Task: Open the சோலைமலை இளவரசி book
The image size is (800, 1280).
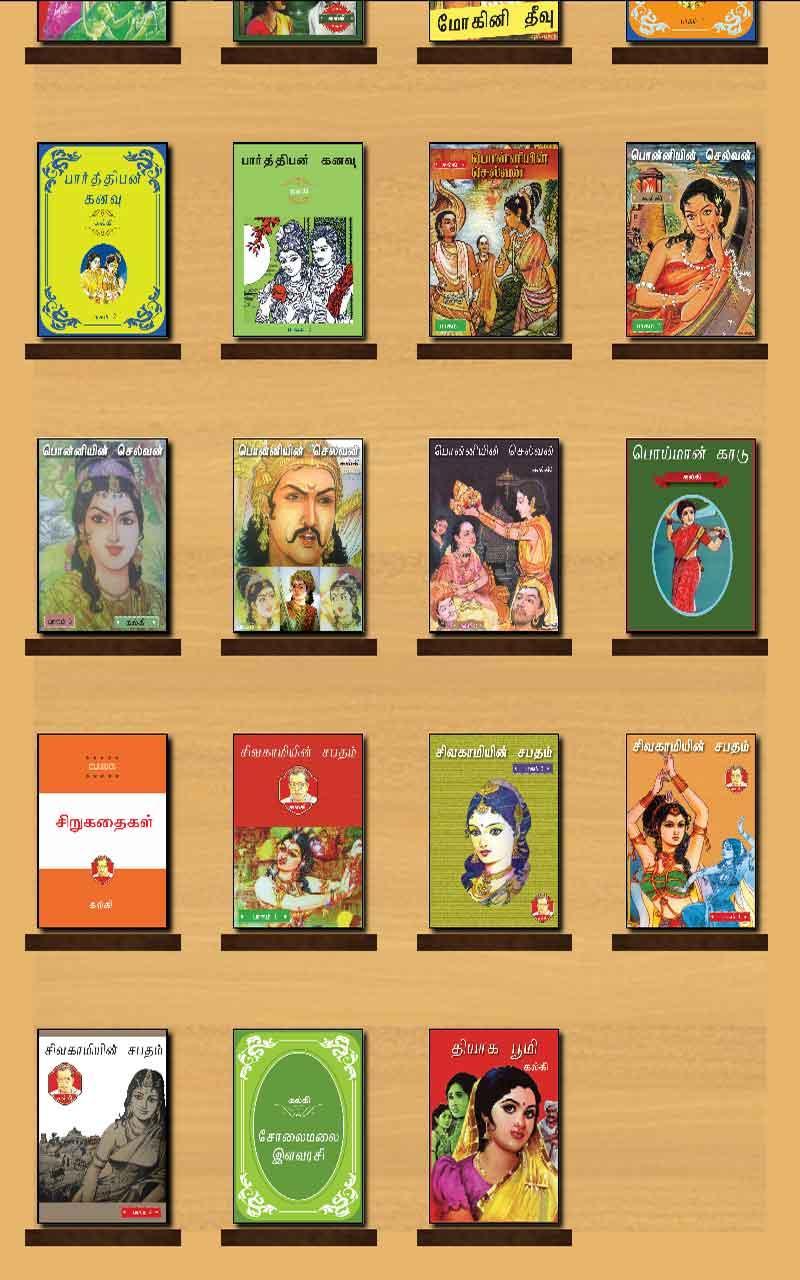Action: (298, 1127)
